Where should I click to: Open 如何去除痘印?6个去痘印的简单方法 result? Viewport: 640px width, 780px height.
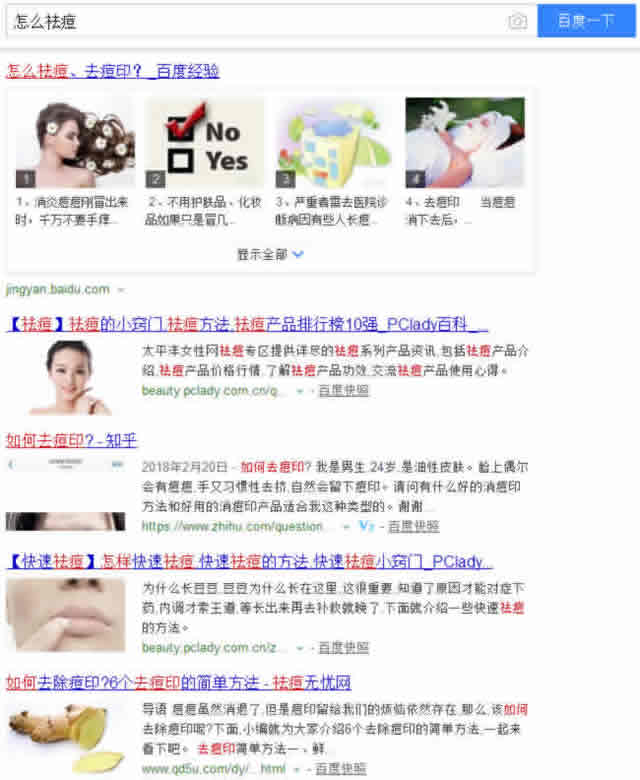click(x=178, y=683)
